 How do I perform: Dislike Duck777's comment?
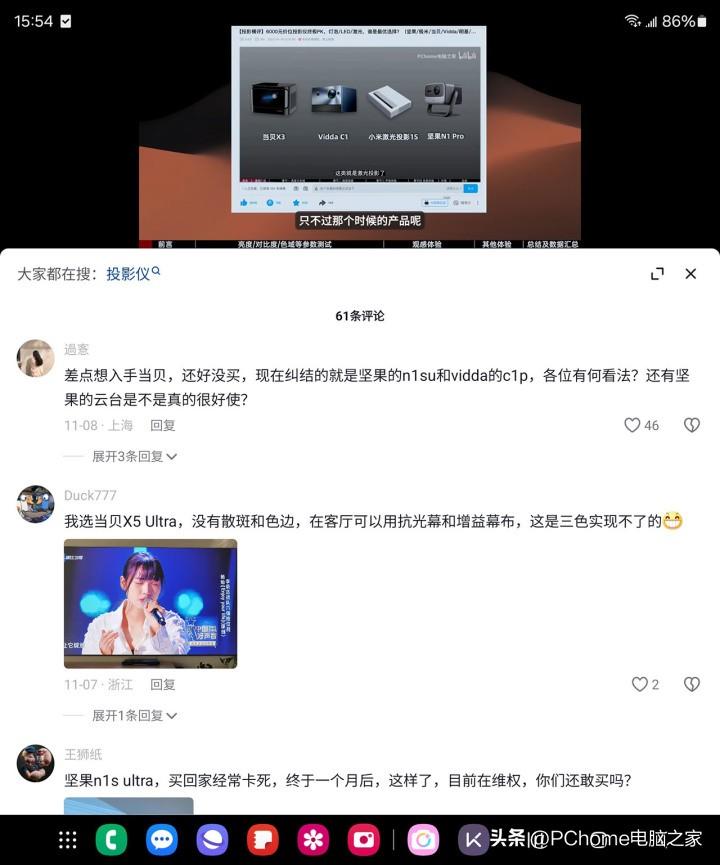point(691,684)
